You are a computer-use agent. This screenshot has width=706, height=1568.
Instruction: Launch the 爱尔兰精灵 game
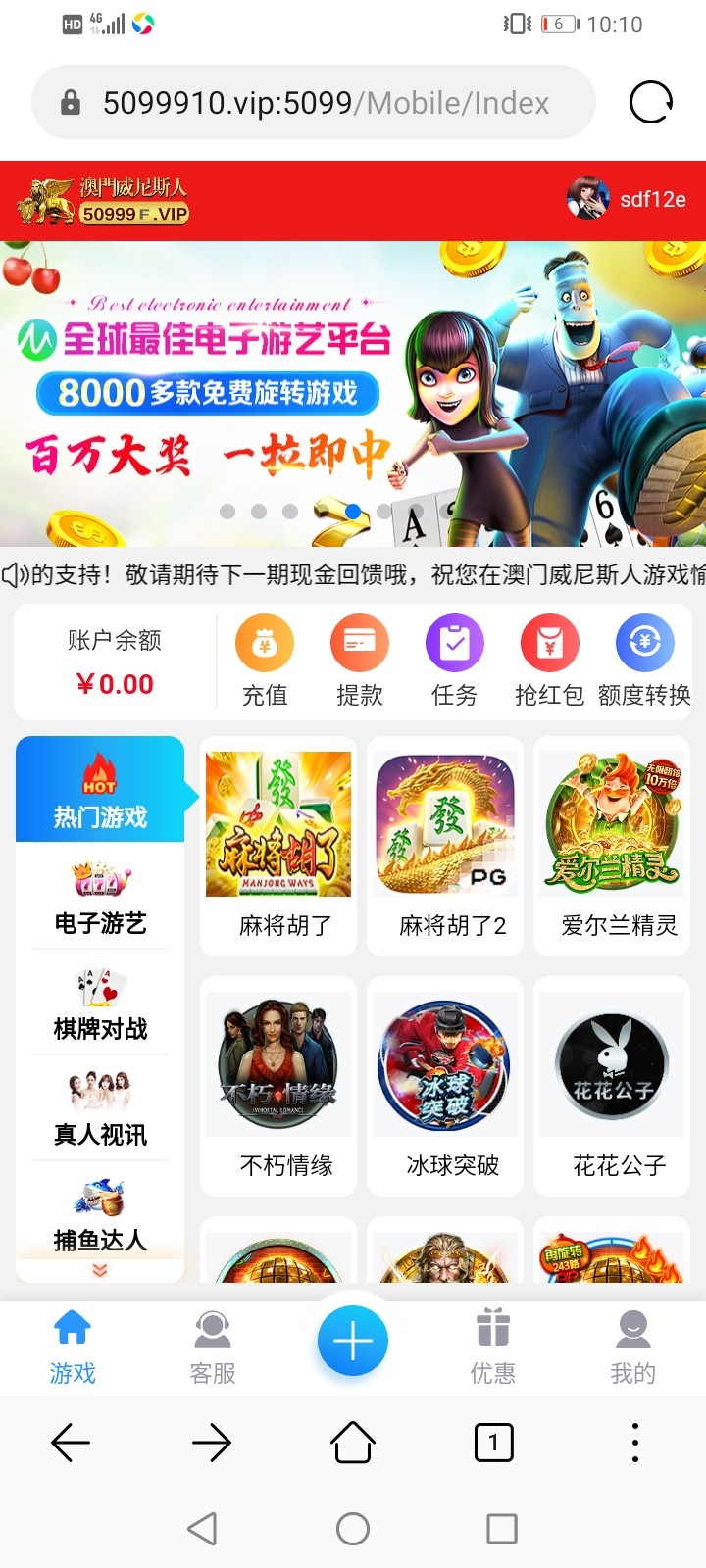[x=612, y=845]
